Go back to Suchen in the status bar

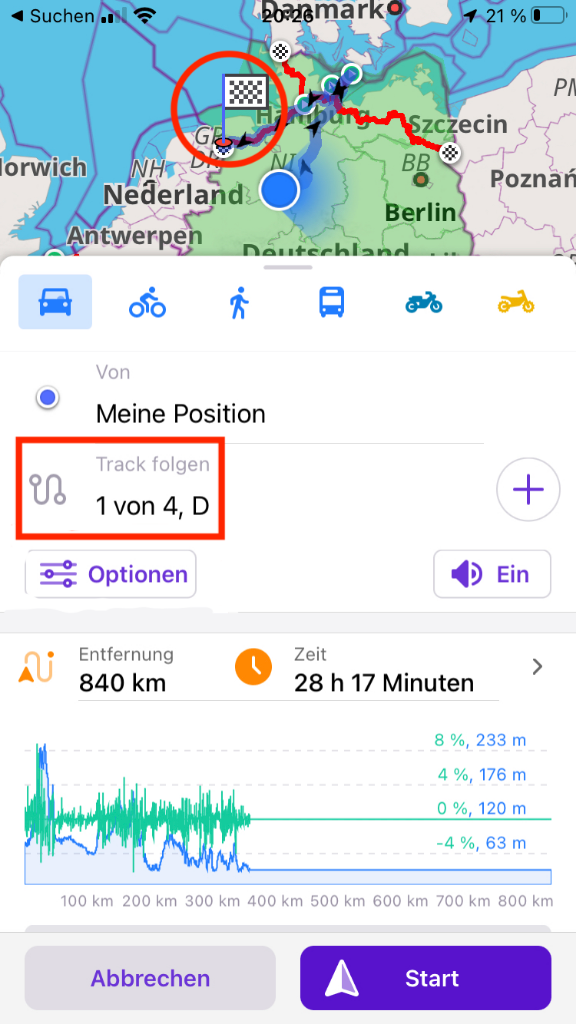pos(53,16)
